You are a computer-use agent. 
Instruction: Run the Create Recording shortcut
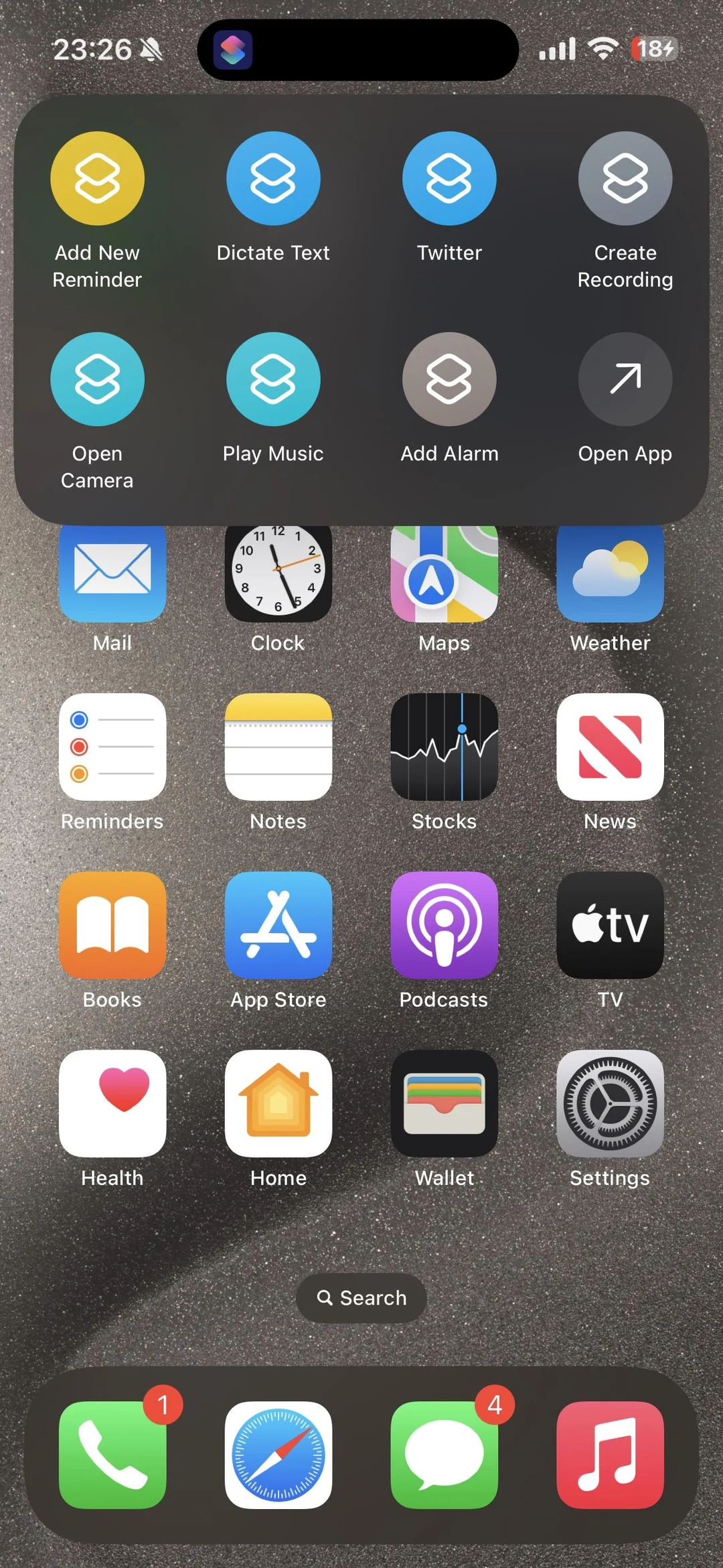click(624, 177)
